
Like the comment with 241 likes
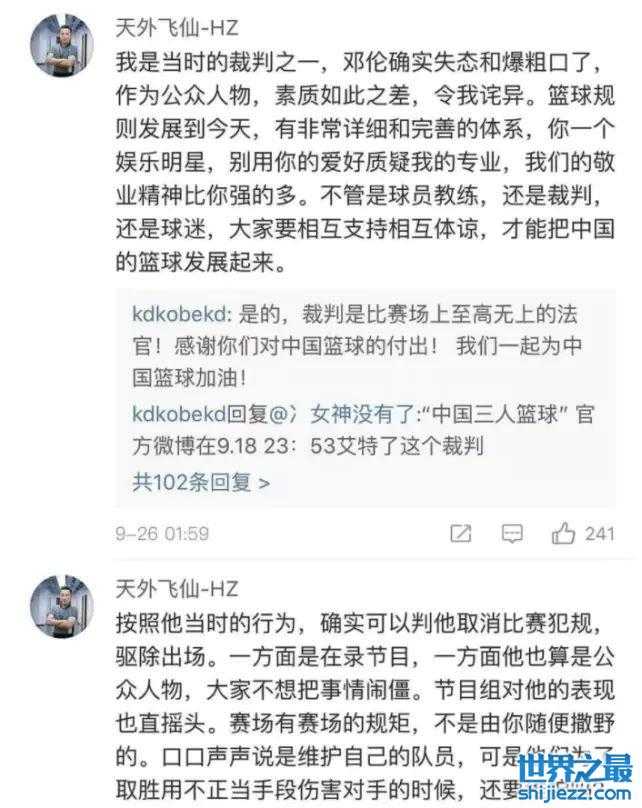pos(564,533)
